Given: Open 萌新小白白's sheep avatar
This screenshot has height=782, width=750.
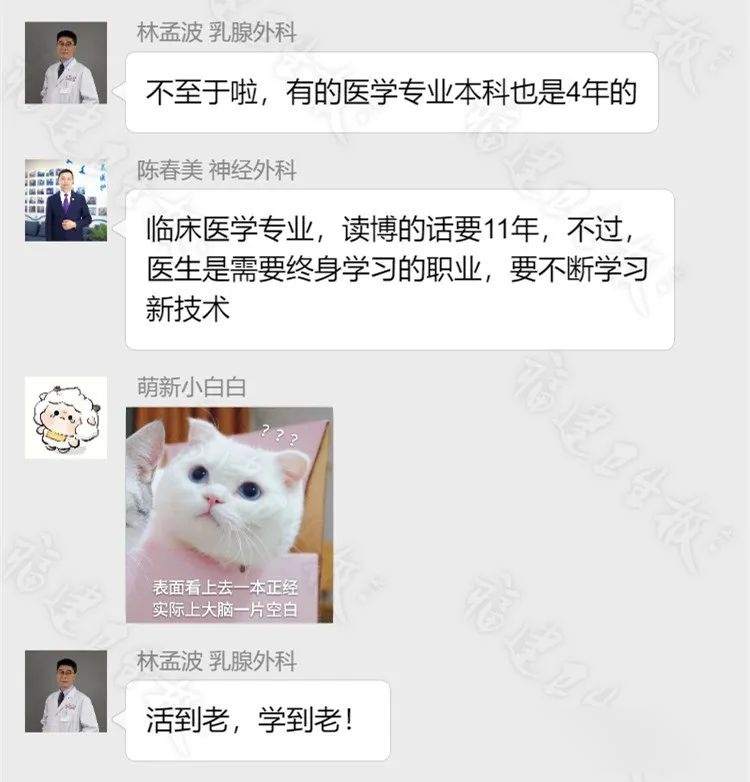Looking at the screenshot, I should [x=66, y=418].
